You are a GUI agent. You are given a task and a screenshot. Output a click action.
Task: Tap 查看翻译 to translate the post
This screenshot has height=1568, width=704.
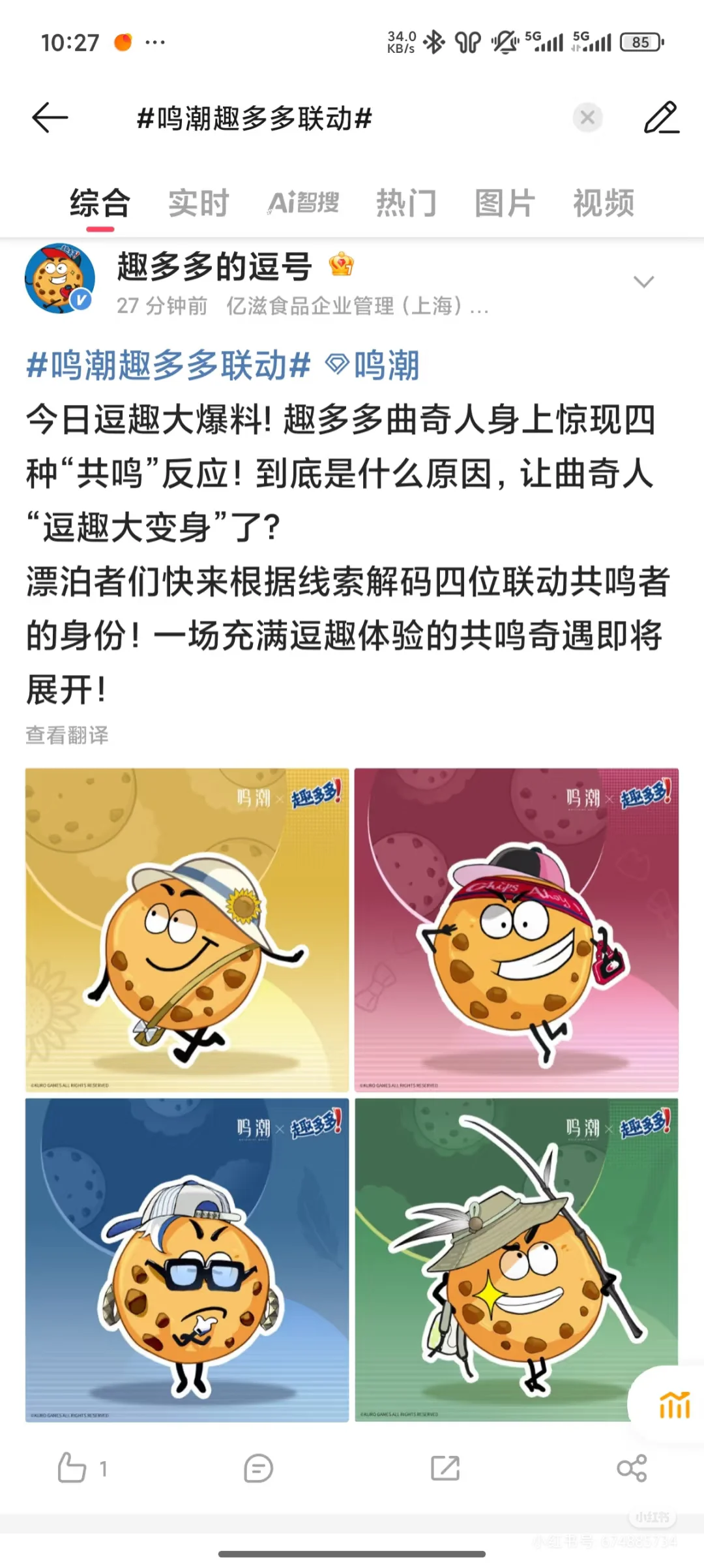tap(67, 735)
